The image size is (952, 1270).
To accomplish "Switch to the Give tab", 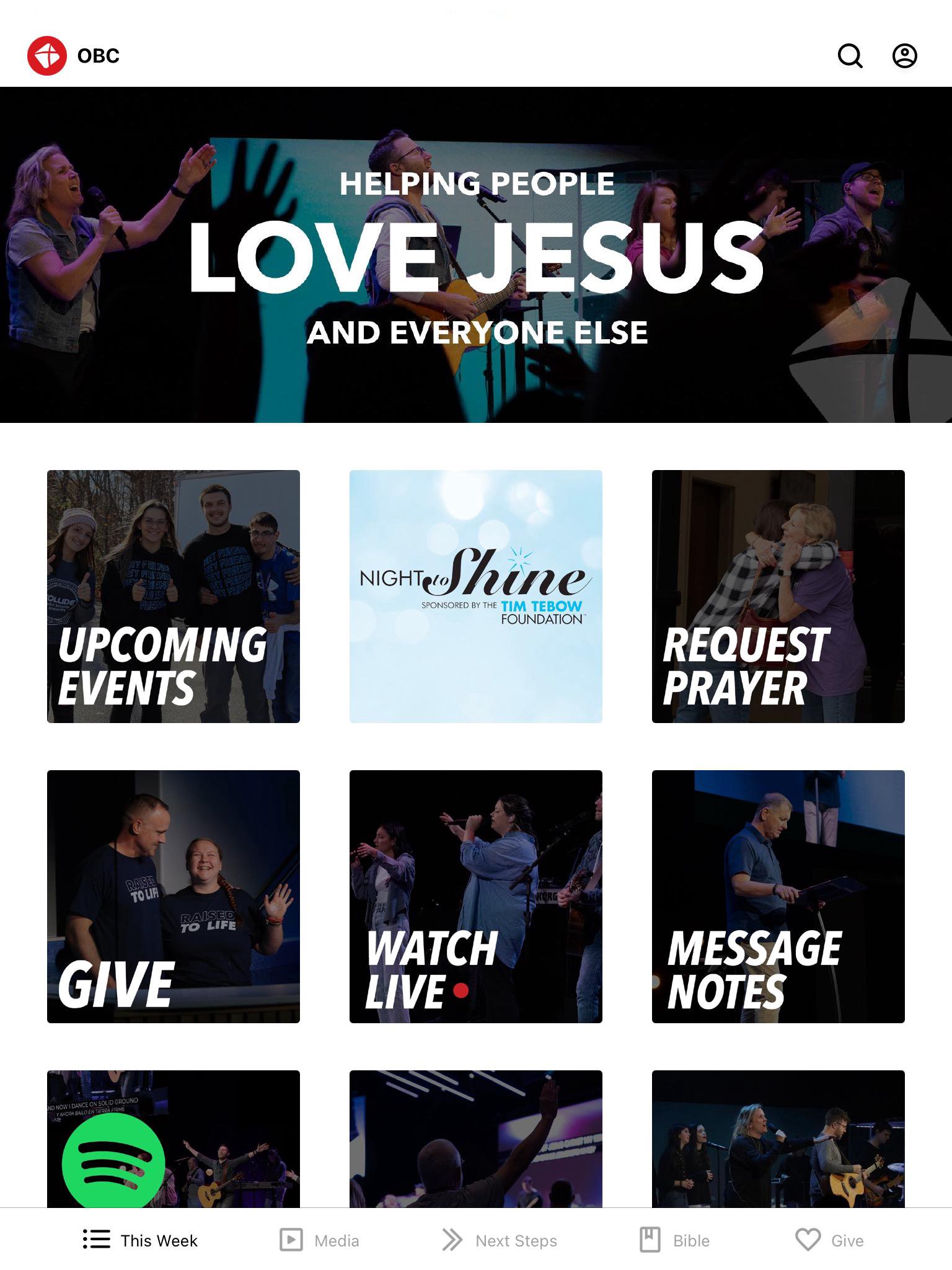I will coord(829,1240).
